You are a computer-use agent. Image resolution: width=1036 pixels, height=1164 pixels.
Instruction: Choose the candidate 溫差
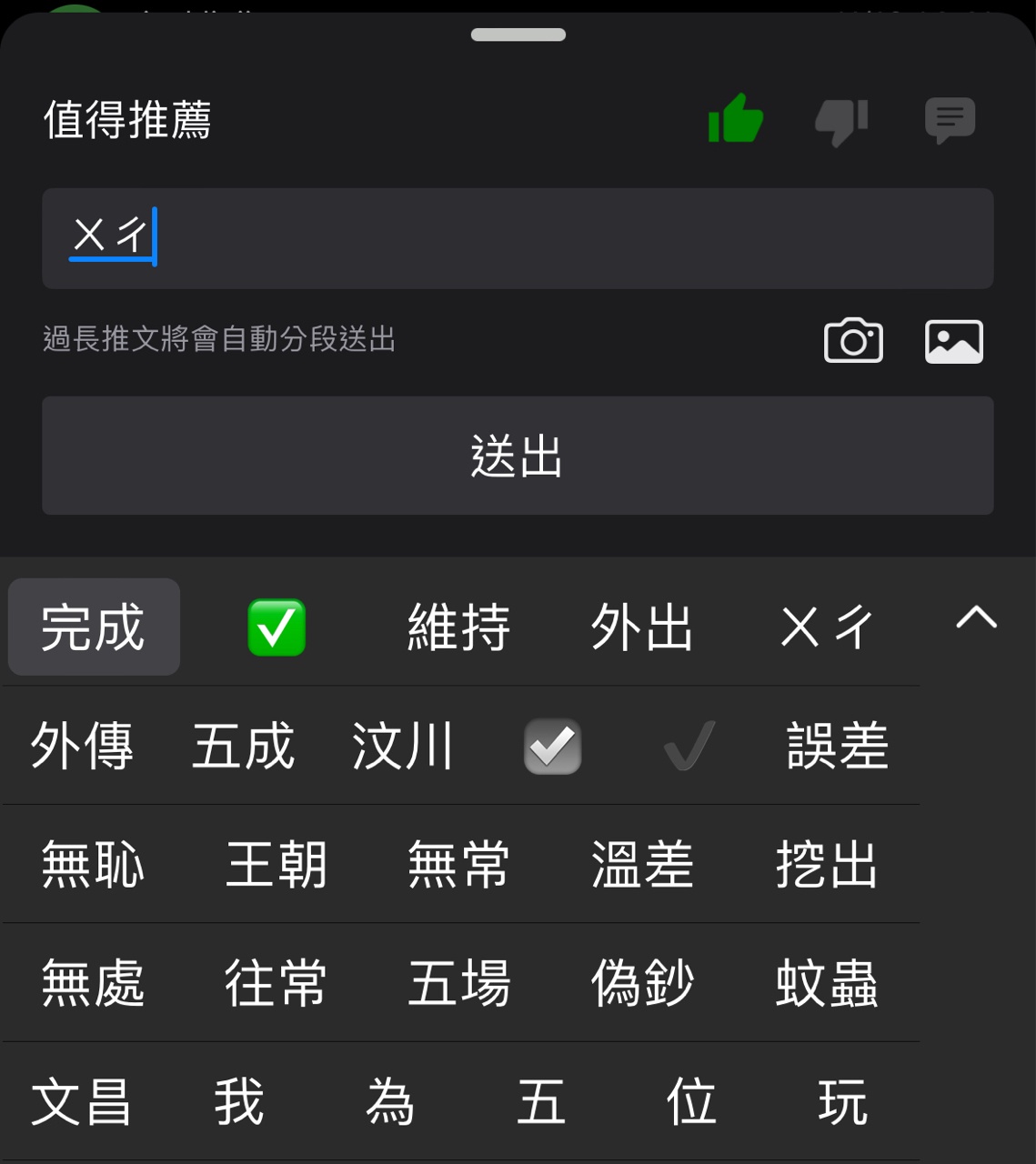(642, 864)
